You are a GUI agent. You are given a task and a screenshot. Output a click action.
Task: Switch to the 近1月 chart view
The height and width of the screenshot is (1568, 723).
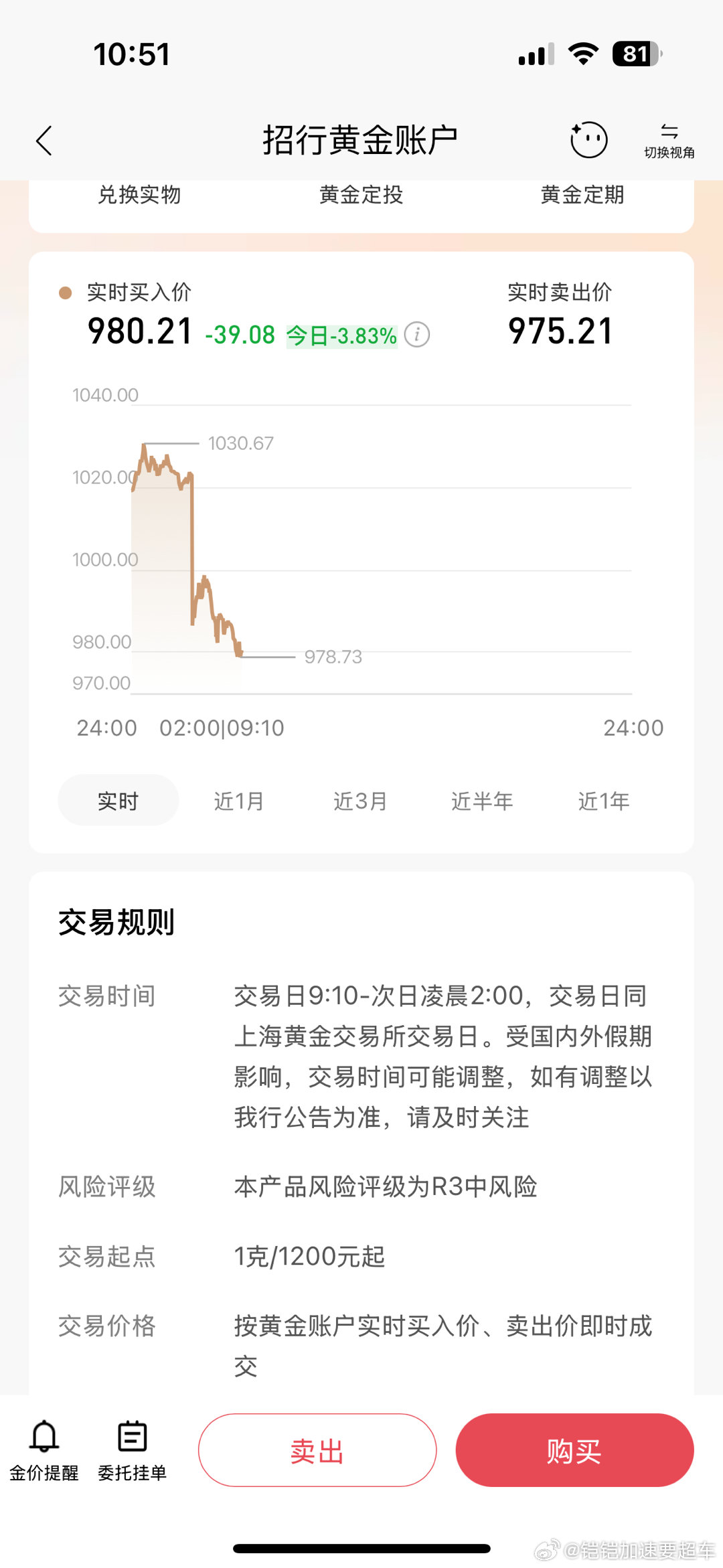[x=238, y=800]
